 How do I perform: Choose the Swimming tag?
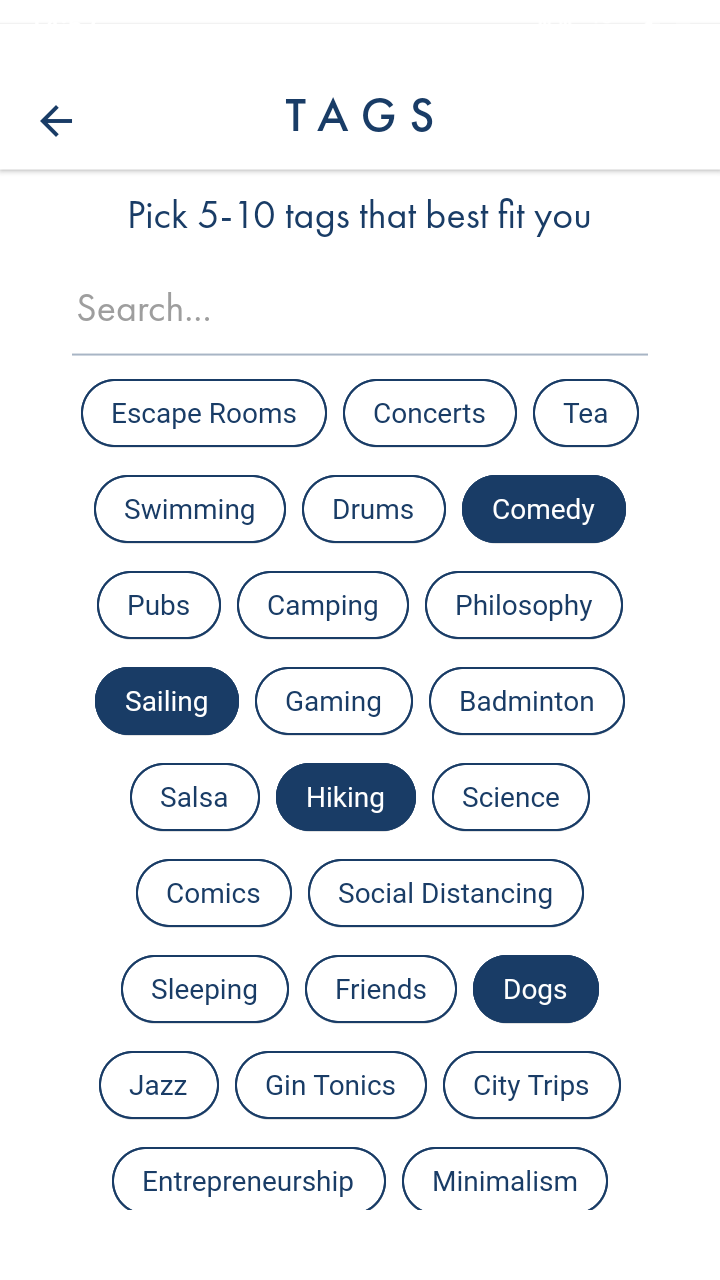click(189, 509)
